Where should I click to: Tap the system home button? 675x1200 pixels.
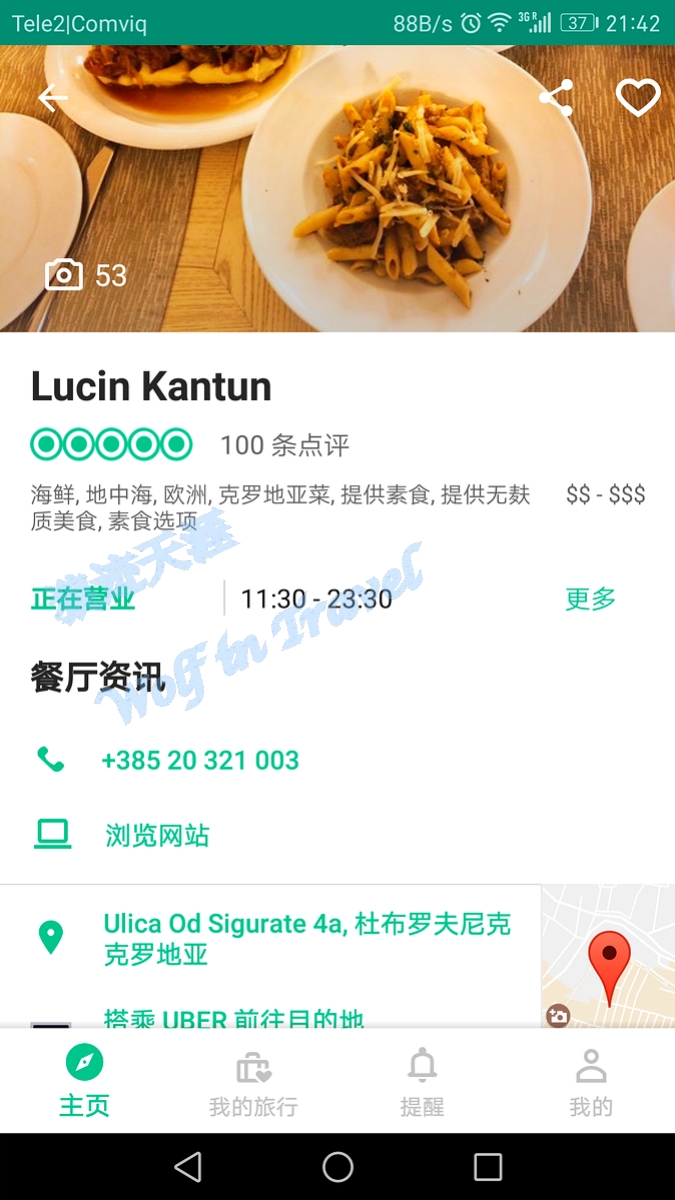(338, 1166)
